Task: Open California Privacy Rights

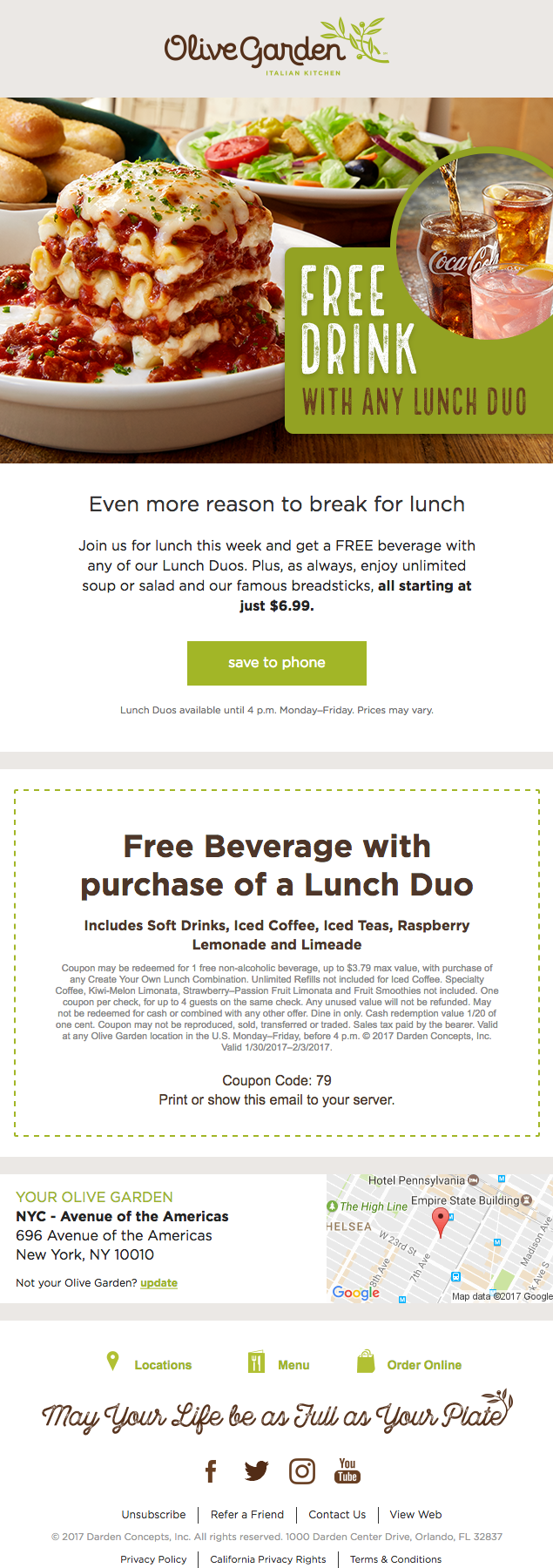Action: click(x=268, y=1559)
